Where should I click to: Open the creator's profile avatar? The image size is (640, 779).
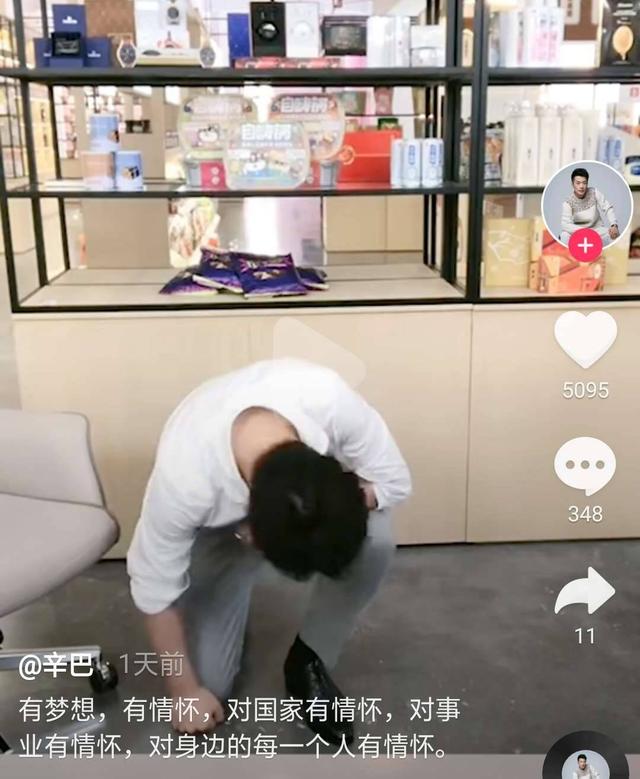click(x=586, y=202)
